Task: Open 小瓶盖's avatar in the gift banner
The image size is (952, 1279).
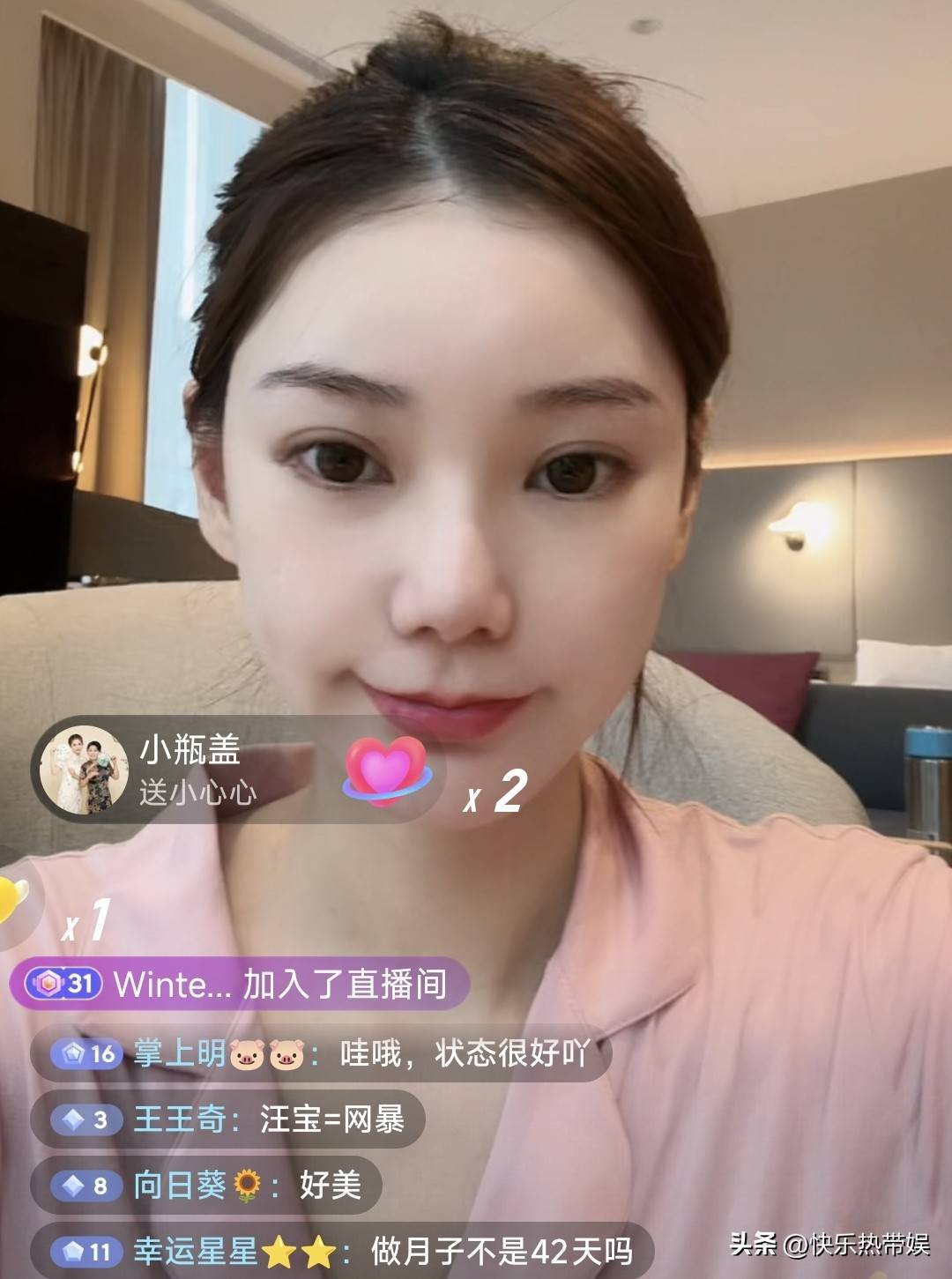Action: pos(85,770)
